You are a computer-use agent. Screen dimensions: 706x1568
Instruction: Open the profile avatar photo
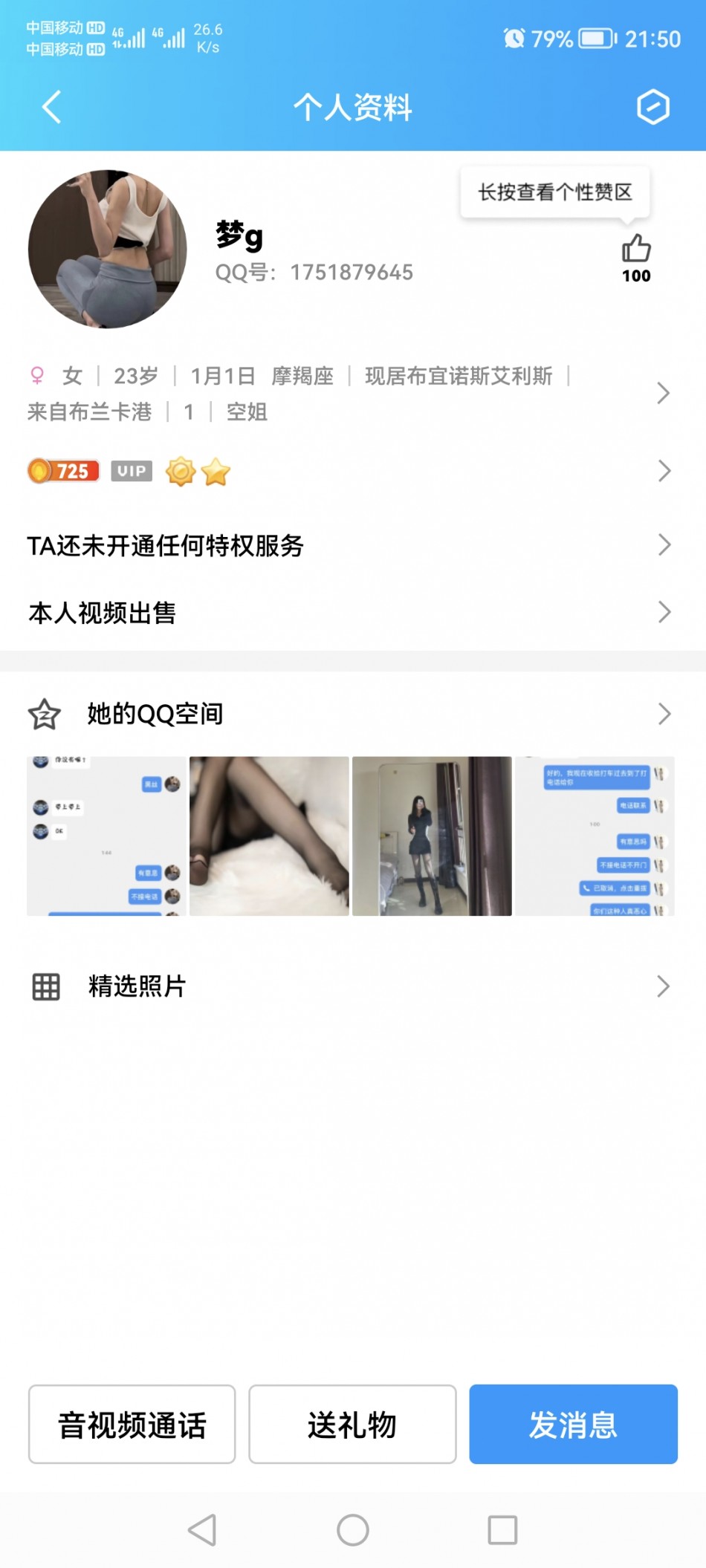(107, 250)
